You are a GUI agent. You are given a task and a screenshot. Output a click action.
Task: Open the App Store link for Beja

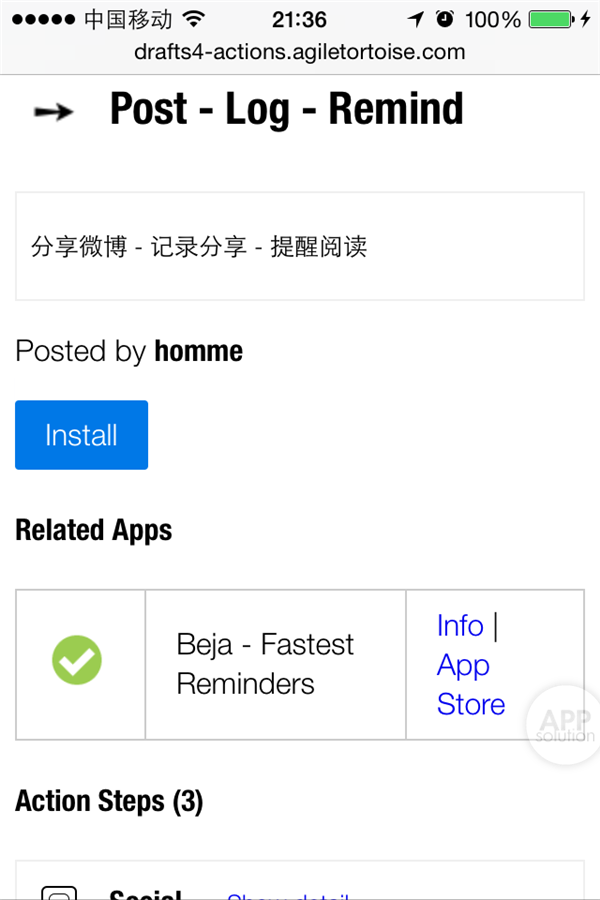click(469, 685)
